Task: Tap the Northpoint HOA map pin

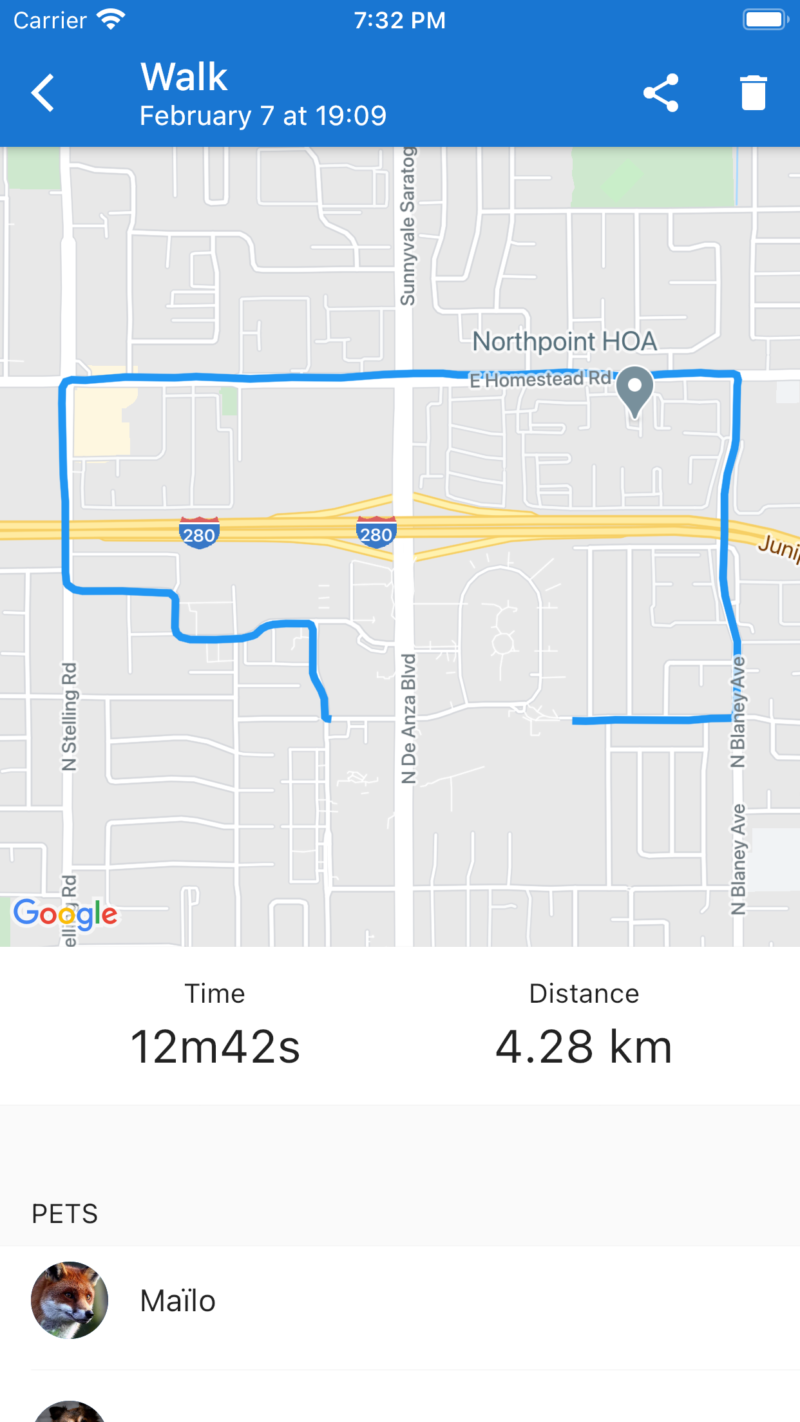Action: [634, 389]
